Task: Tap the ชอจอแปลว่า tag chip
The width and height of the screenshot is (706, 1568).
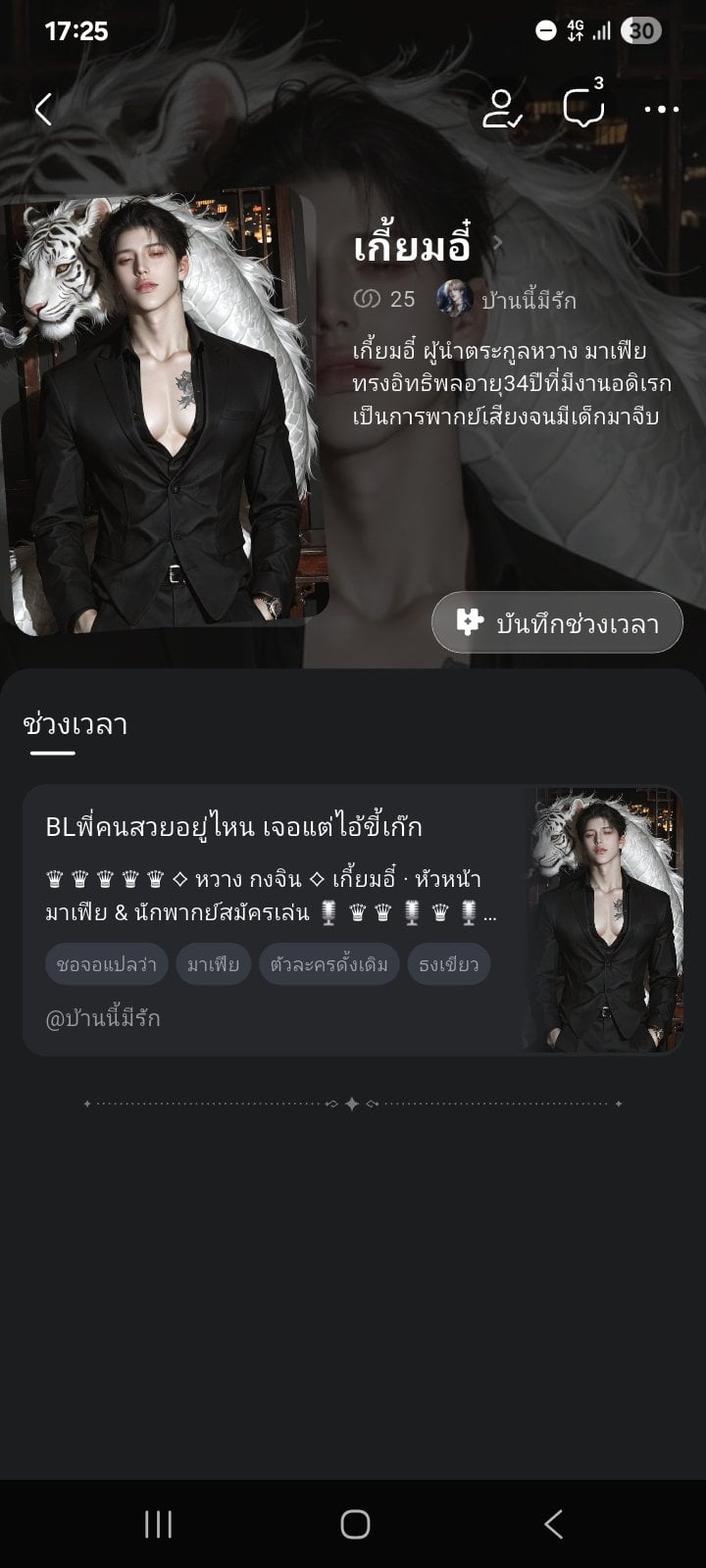Action: [107, 964]
